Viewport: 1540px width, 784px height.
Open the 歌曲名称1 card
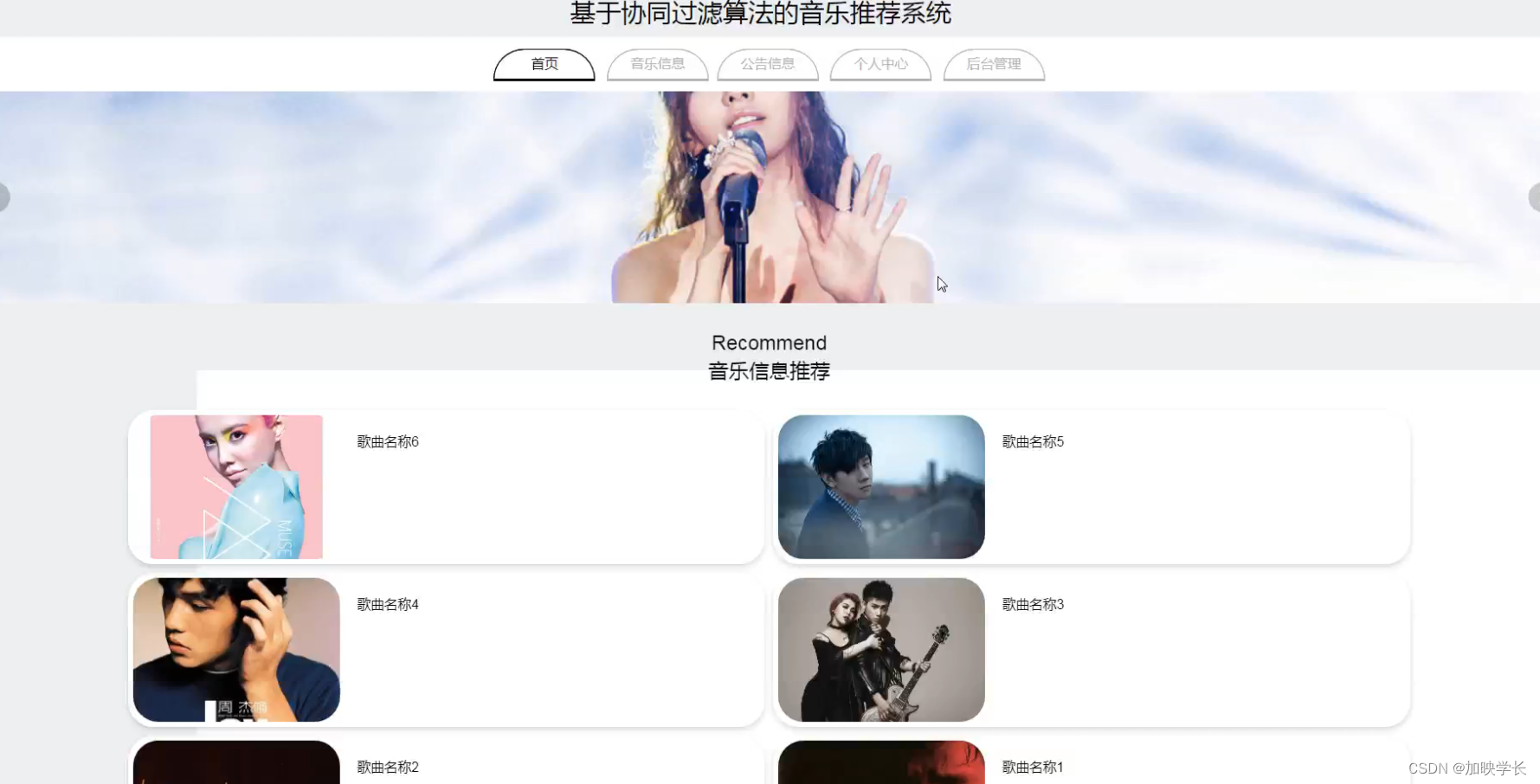(1092, 765)
